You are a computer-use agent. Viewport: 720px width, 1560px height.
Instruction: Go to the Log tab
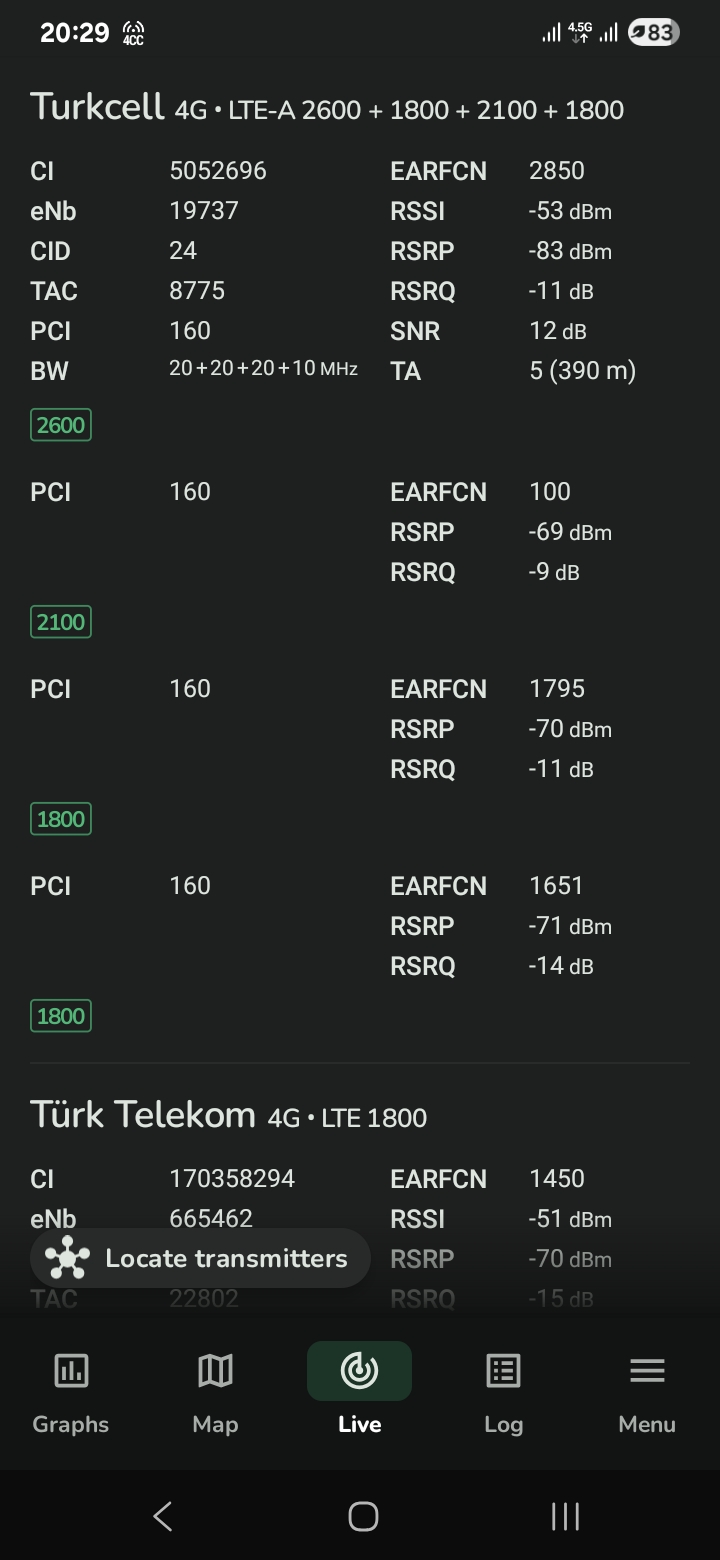click(503, 1393)
